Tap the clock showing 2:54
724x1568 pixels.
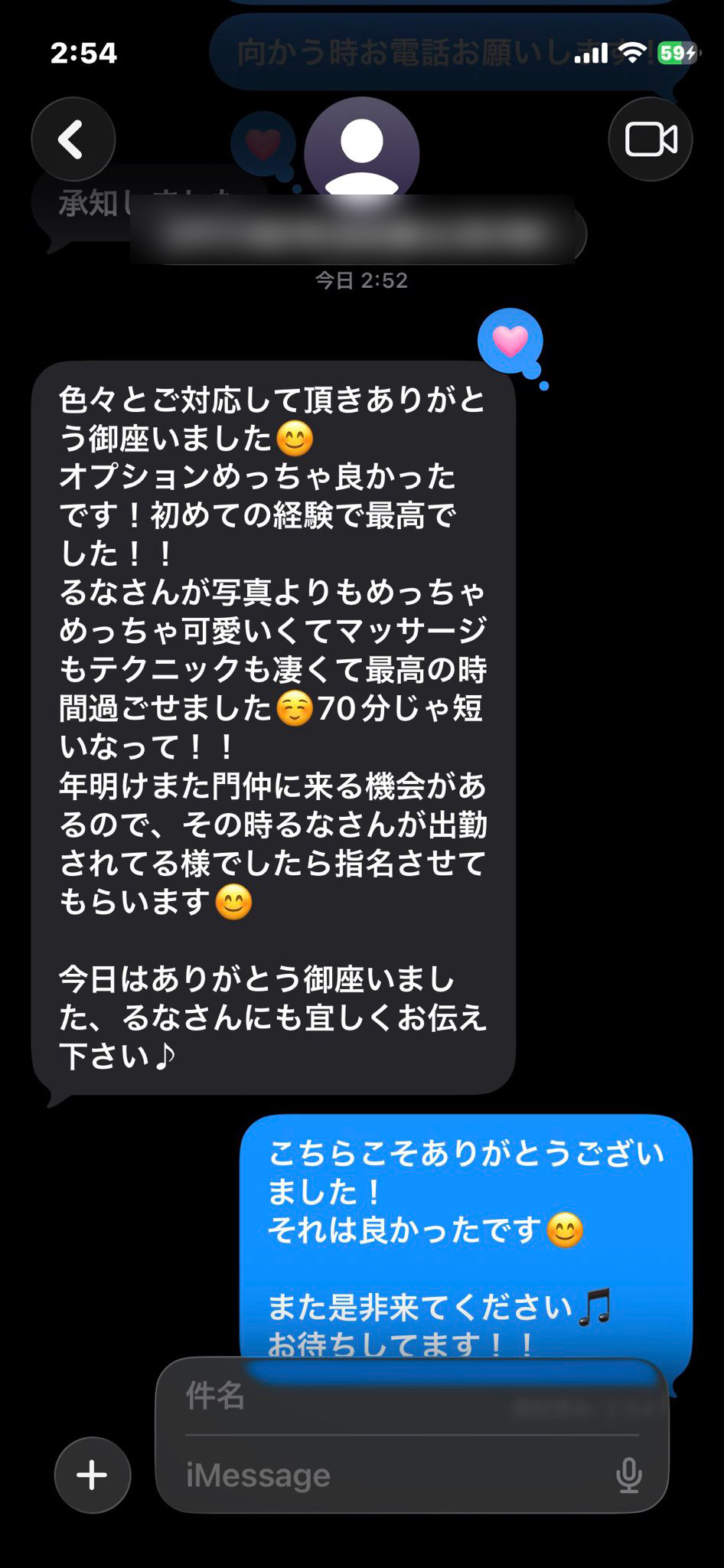(84, 54)
